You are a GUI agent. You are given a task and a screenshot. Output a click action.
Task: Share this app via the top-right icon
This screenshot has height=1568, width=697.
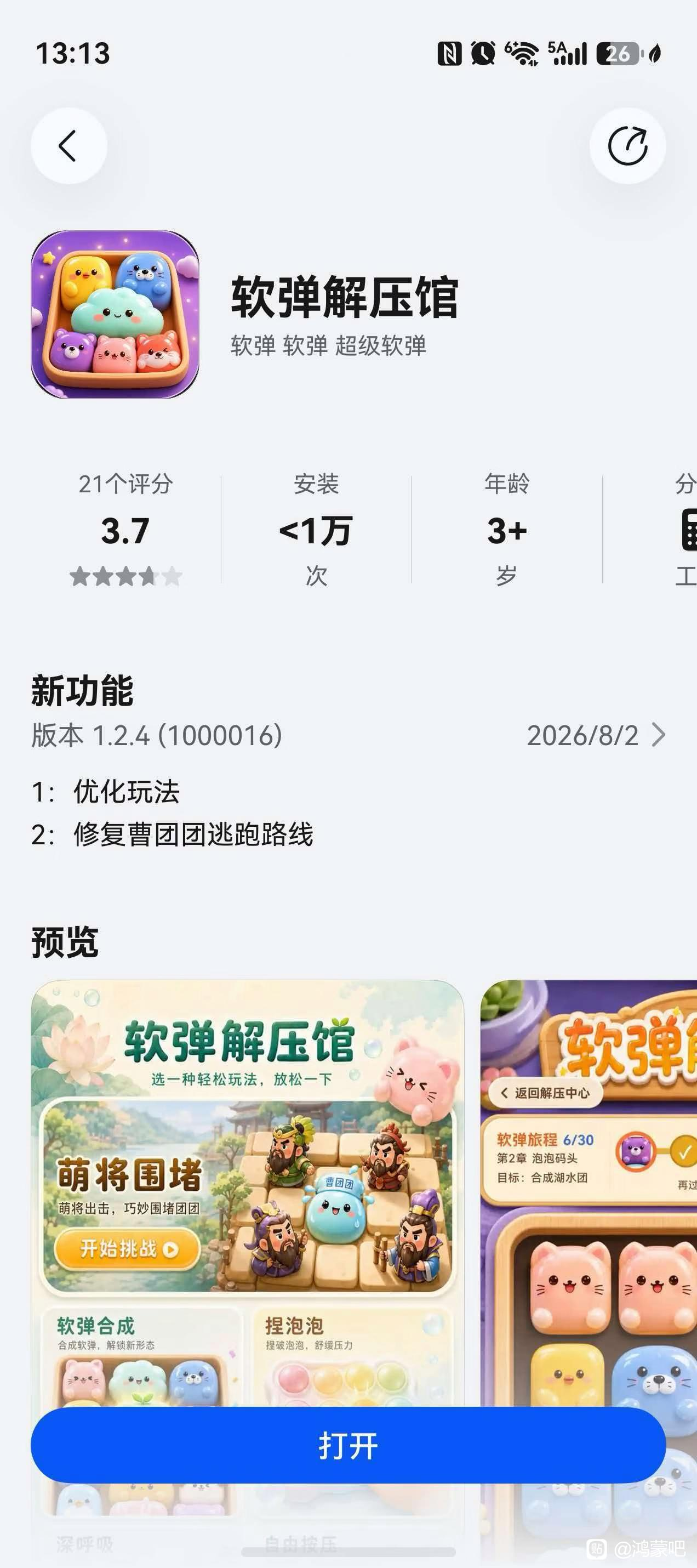(x=627, y=146)
